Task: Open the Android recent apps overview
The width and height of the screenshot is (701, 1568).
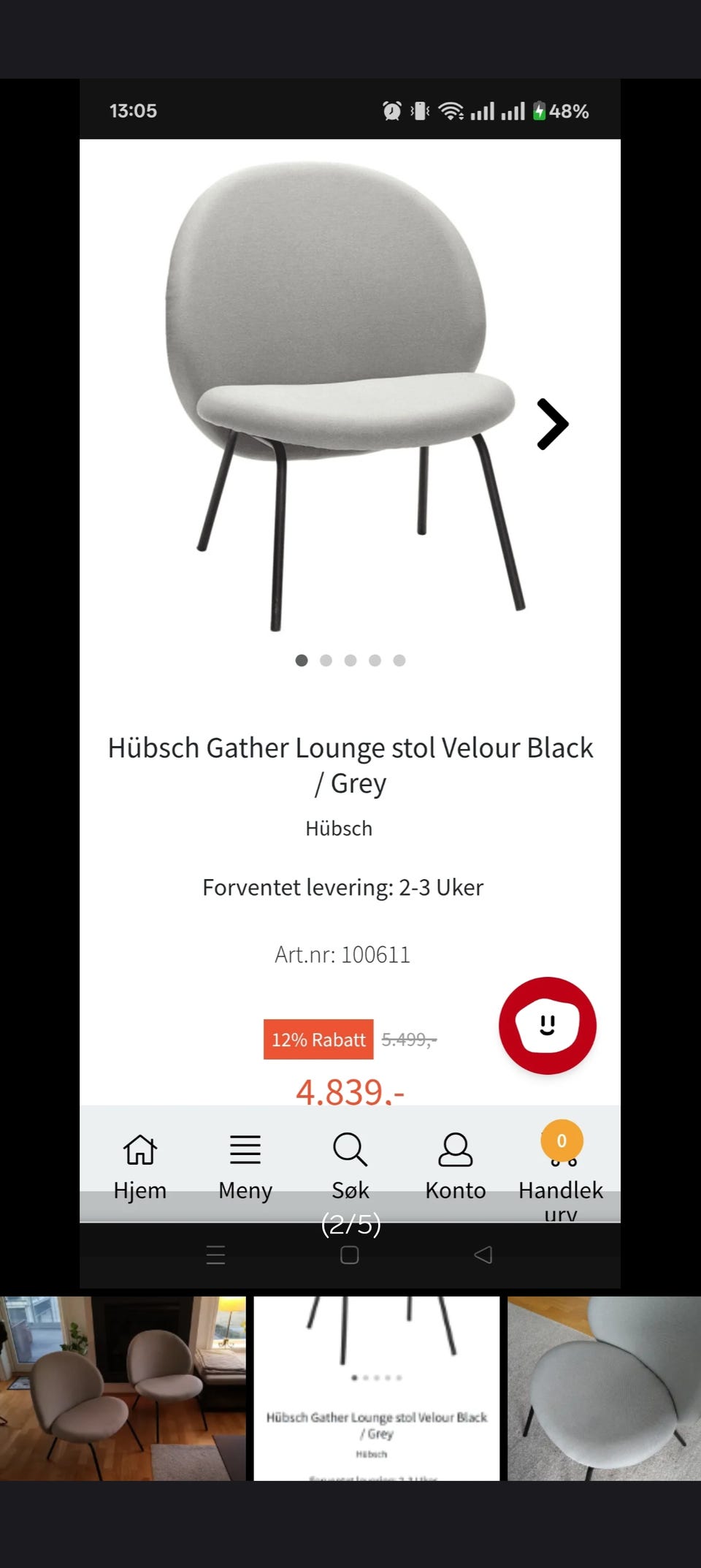Action: (x=215, y=1255)
